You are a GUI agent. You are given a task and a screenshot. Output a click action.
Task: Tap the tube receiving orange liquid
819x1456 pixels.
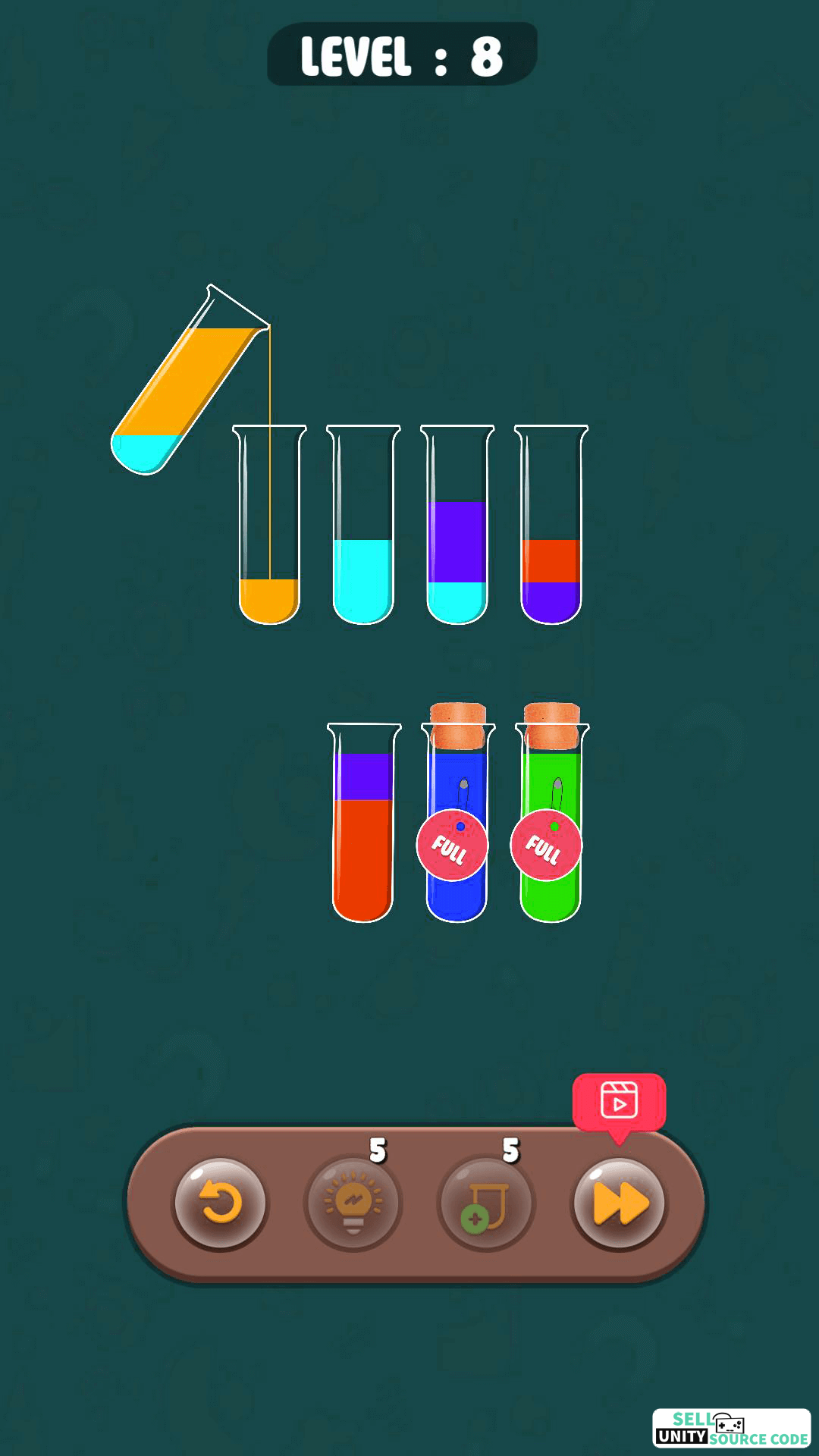pyautogui.click(x=269, y=525)
